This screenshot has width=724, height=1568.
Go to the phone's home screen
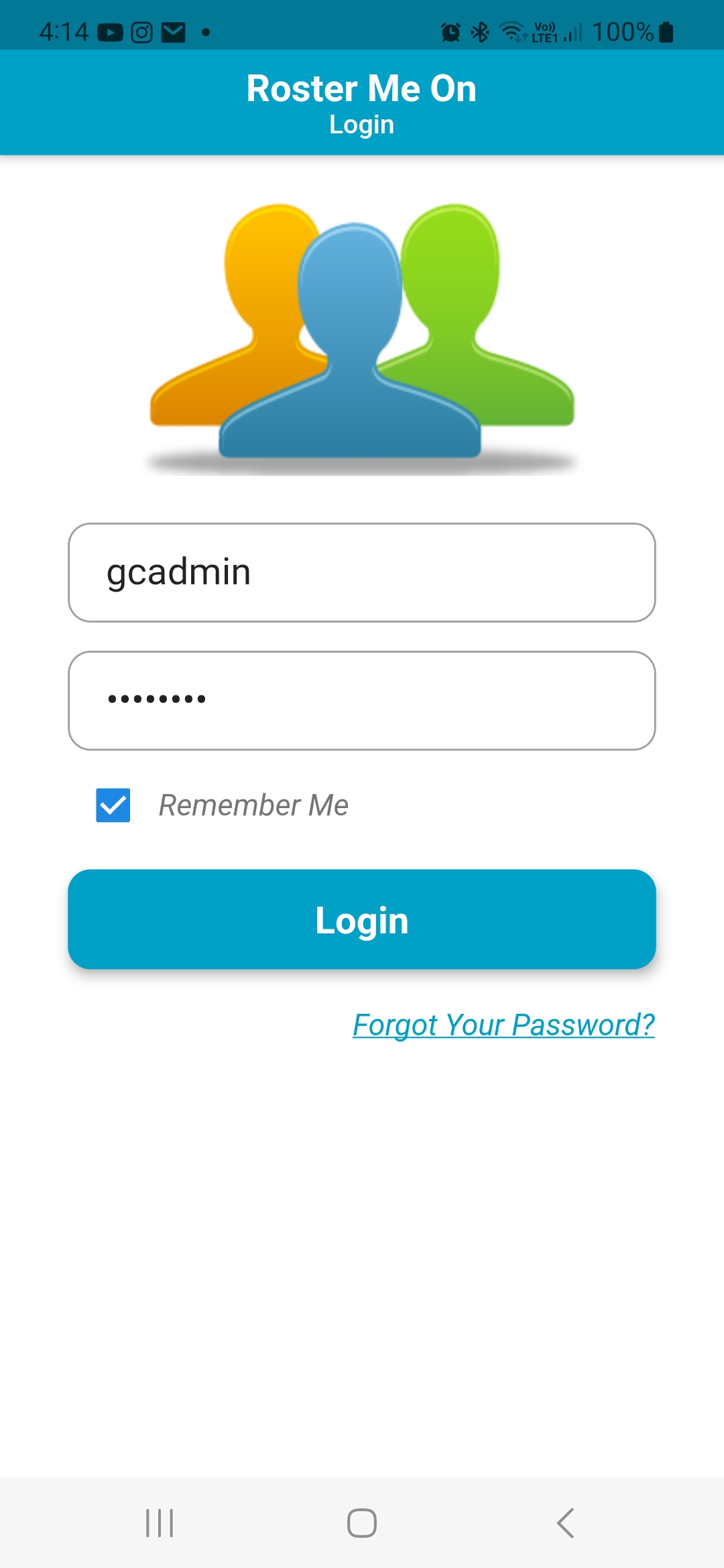[x=362, y=1523]
